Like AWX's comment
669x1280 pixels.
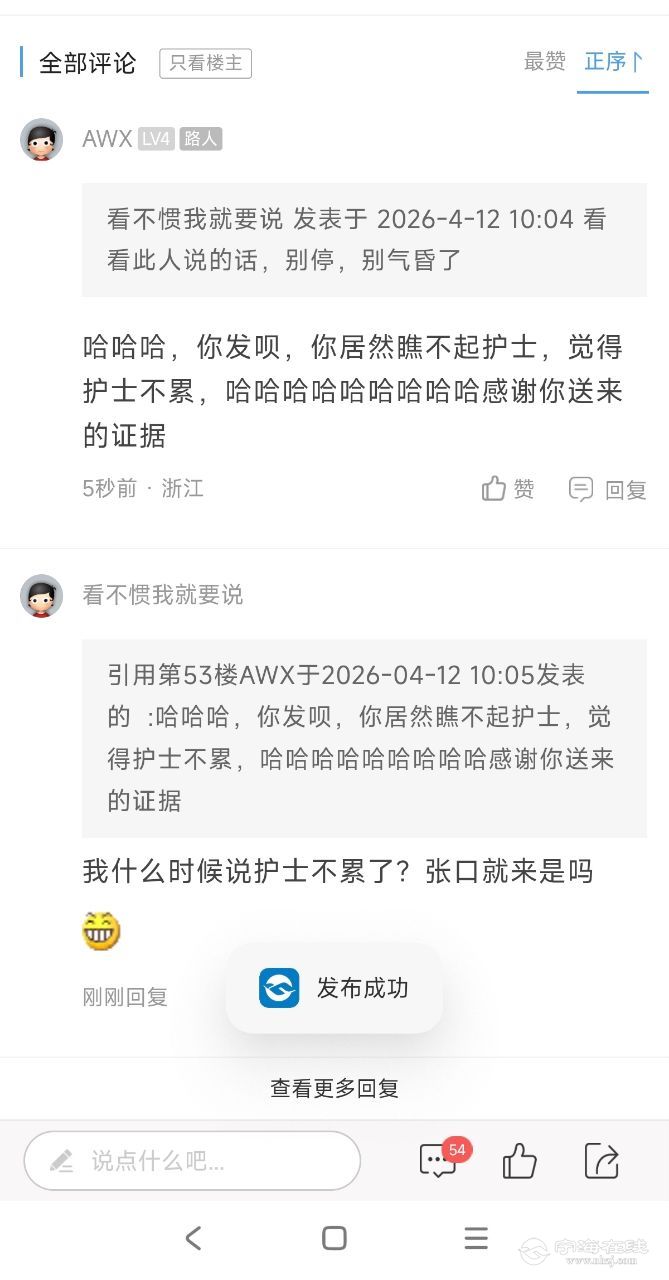click(508, 489)
